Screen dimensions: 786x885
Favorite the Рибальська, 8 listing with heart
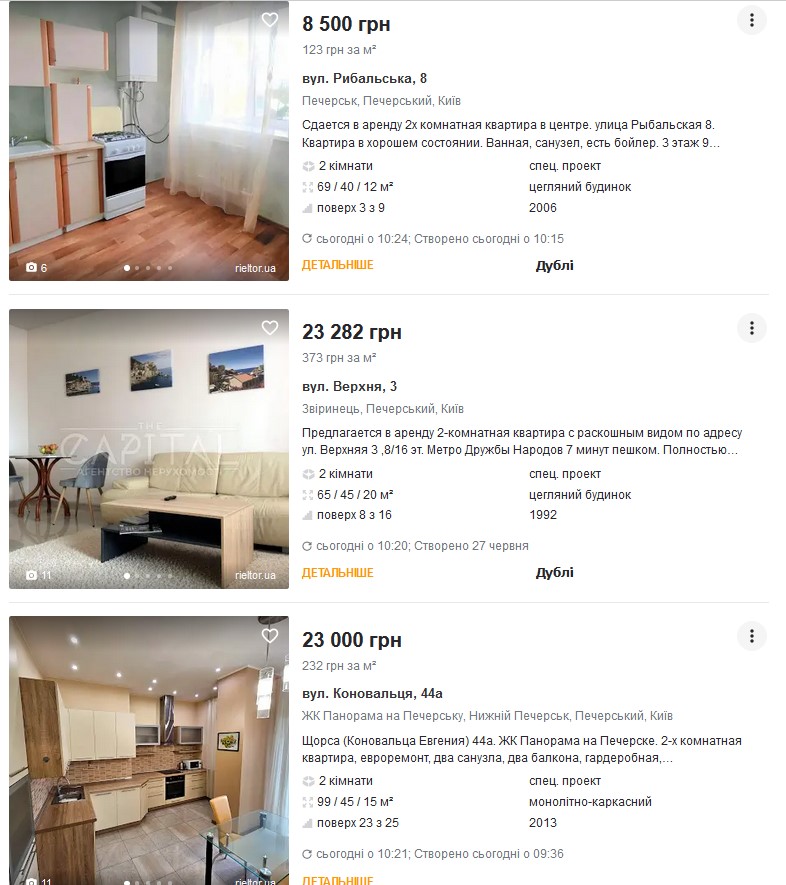270,20
